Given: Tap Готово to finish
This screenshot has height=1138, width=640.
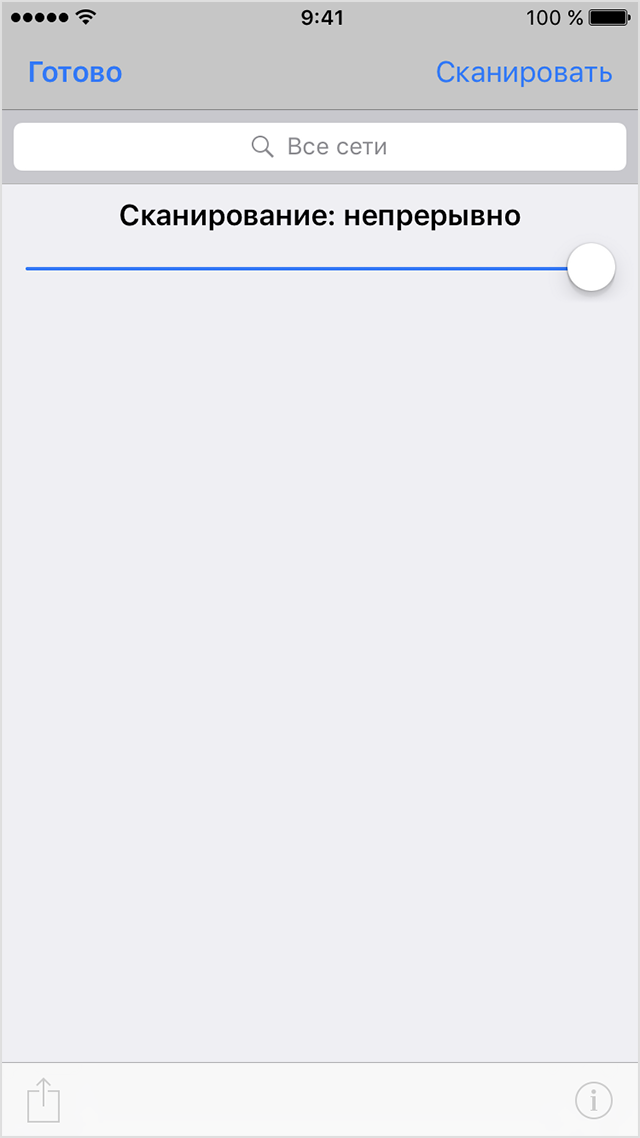Looking at the screenshot, I should click(x=75, y=73).
